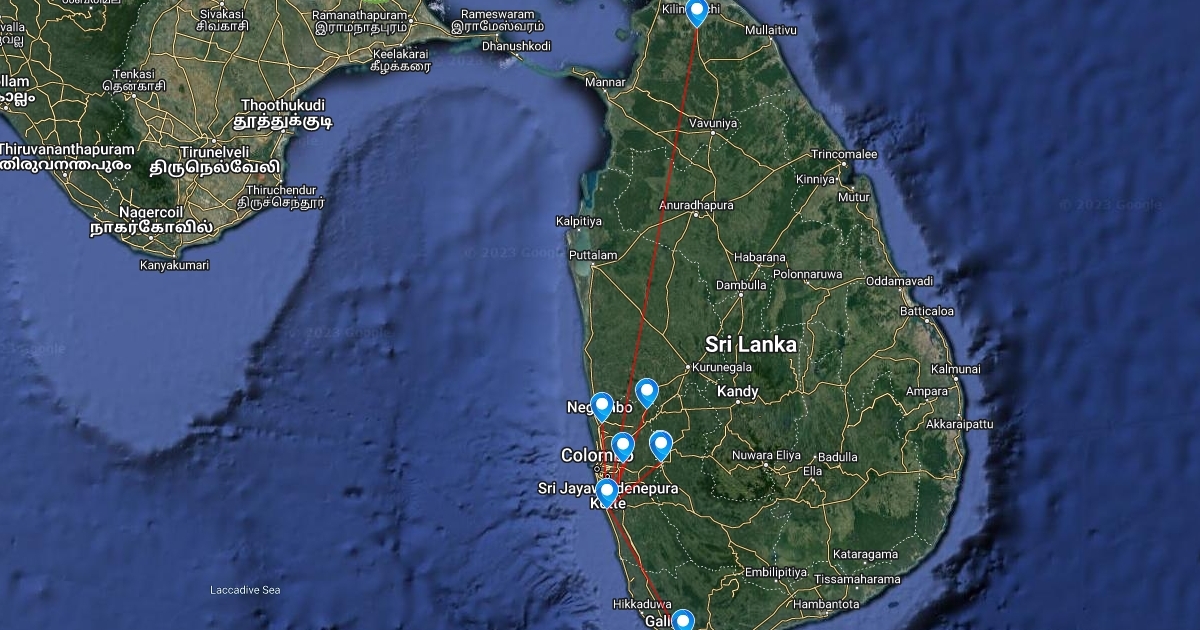Open the pin between Negombo and Kurunegala
1200x630 pixels.
[x=647, y=393]
